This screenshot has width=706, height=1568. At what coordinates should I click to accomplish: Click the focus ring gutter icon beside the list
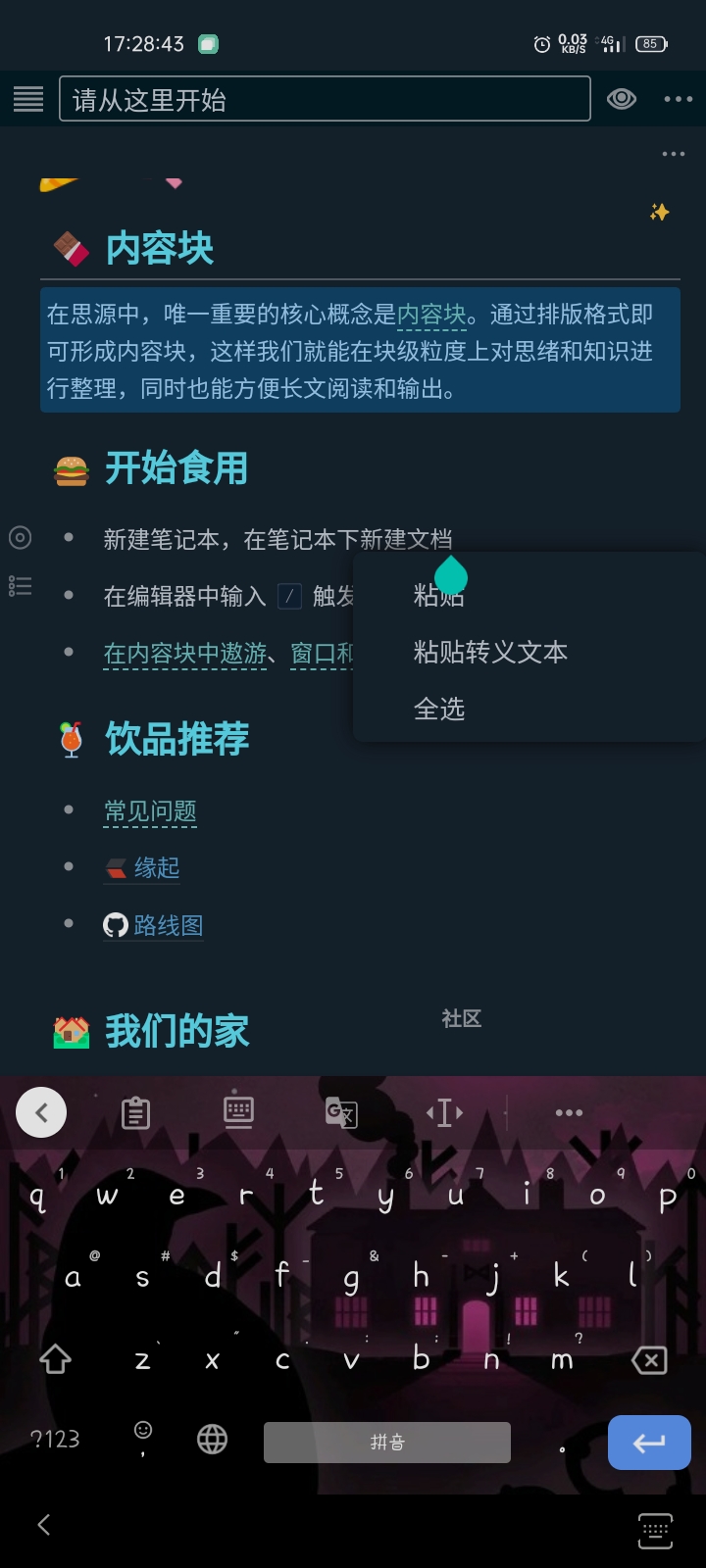point(19,537)
